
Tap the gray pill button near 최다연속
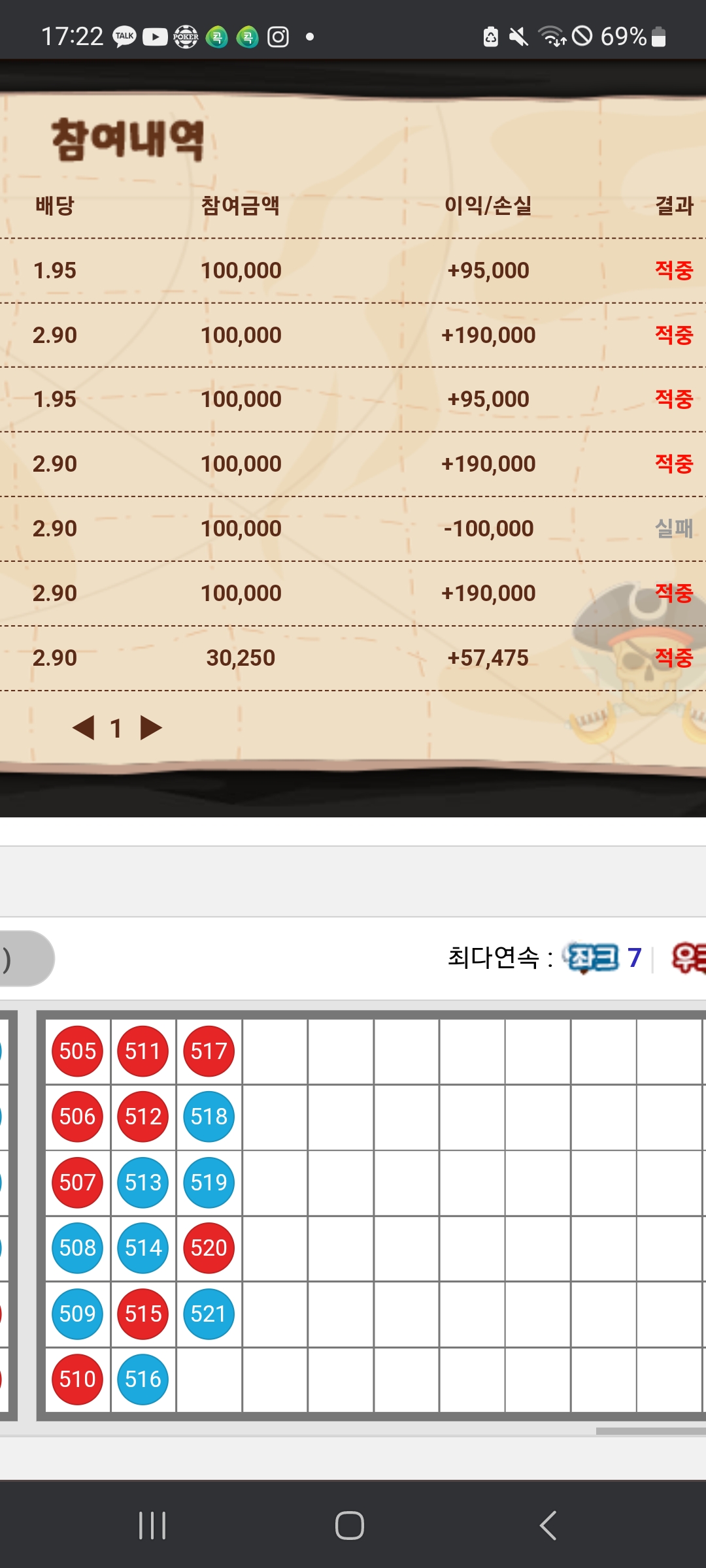click(x=25, y=959)
